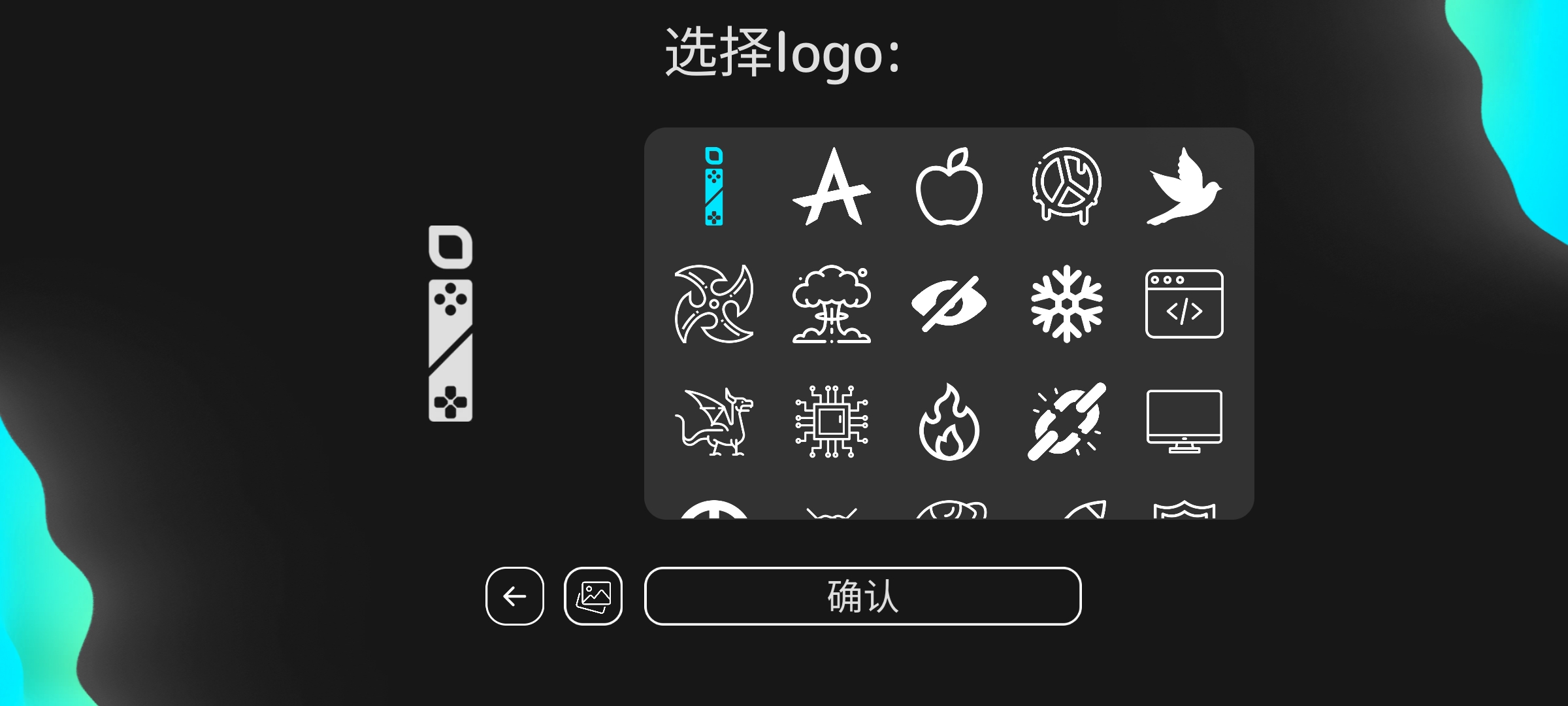The image size is (1568, 706).
Task: Choose the dove bird logo
Action: tap(1184, 186)
